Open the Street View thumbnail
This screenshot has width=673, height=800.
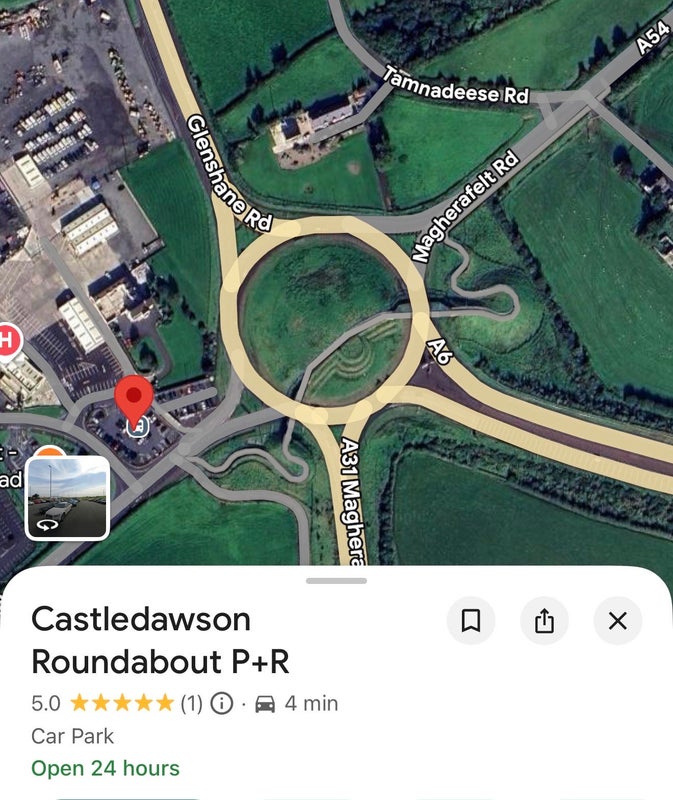click(67, 498)
